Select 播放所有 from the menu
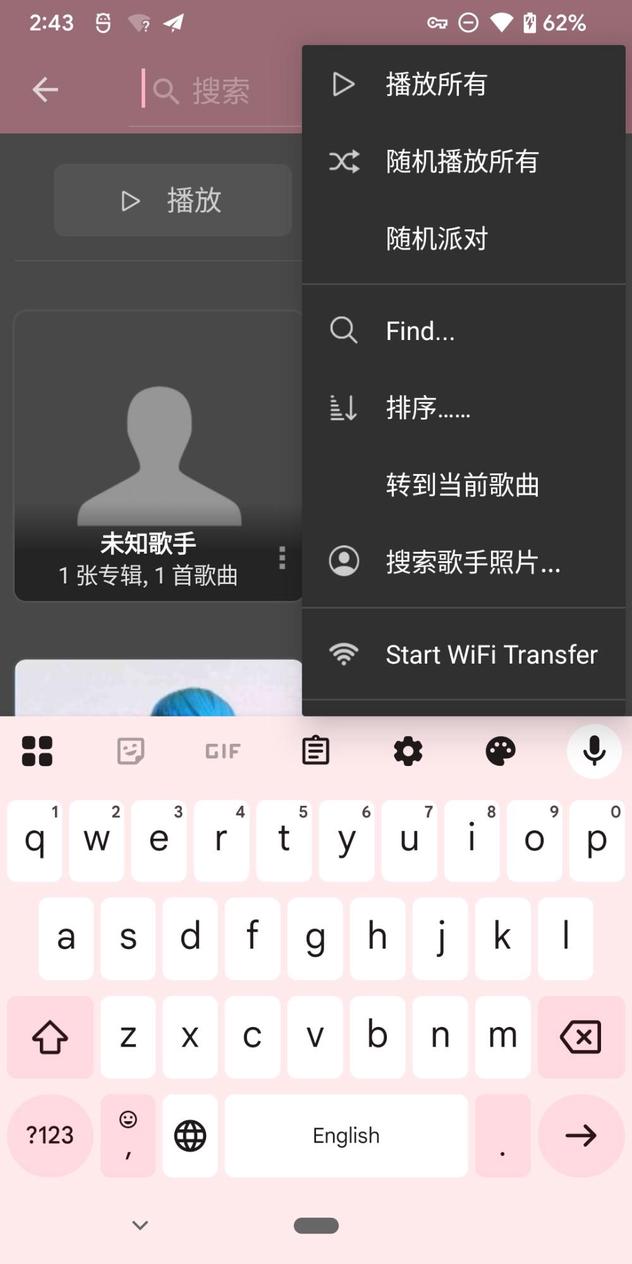Image resolution: width=632 pixels, height=1264 pixels. (x=436, y=85)
